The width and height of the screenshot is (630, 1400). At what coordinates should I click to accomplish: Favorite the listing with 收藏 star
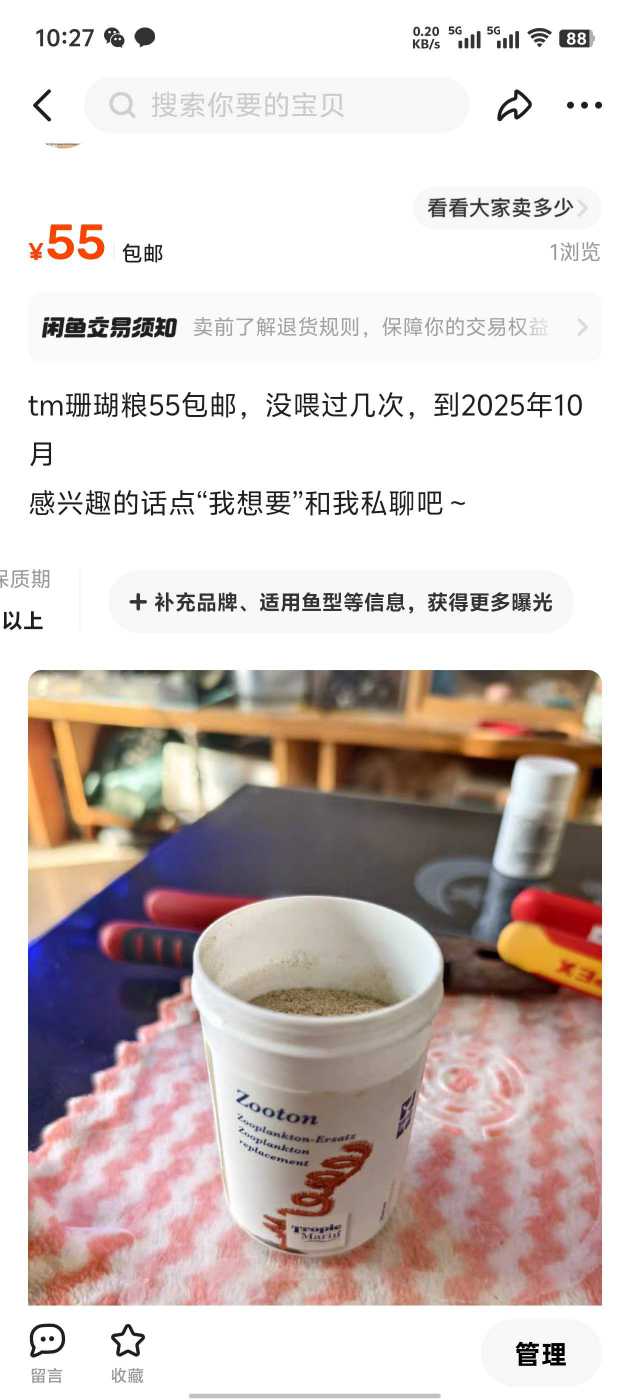point(127,1352)
